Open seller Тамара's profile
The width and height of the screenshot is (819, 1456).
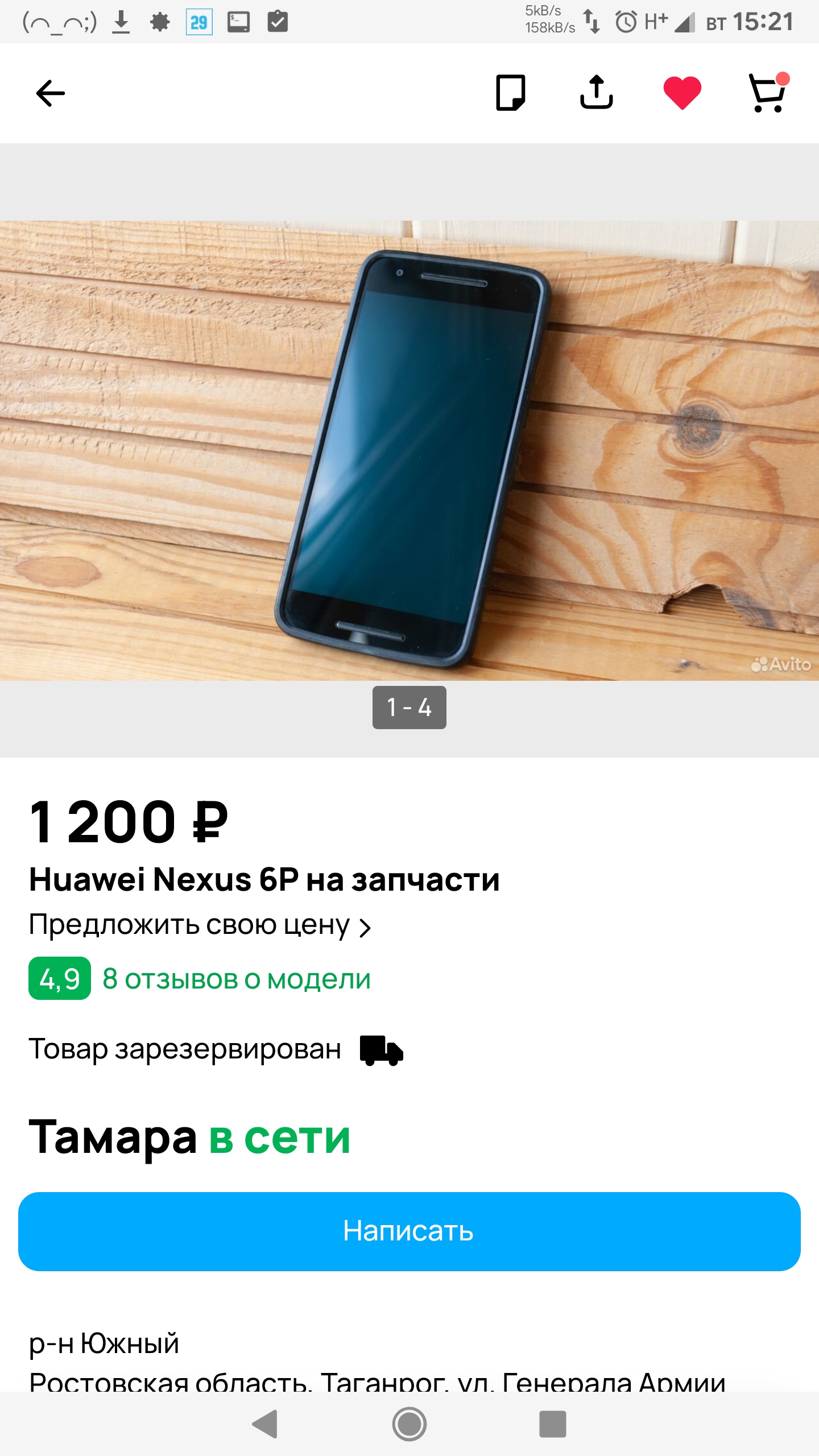[113, 1137]
